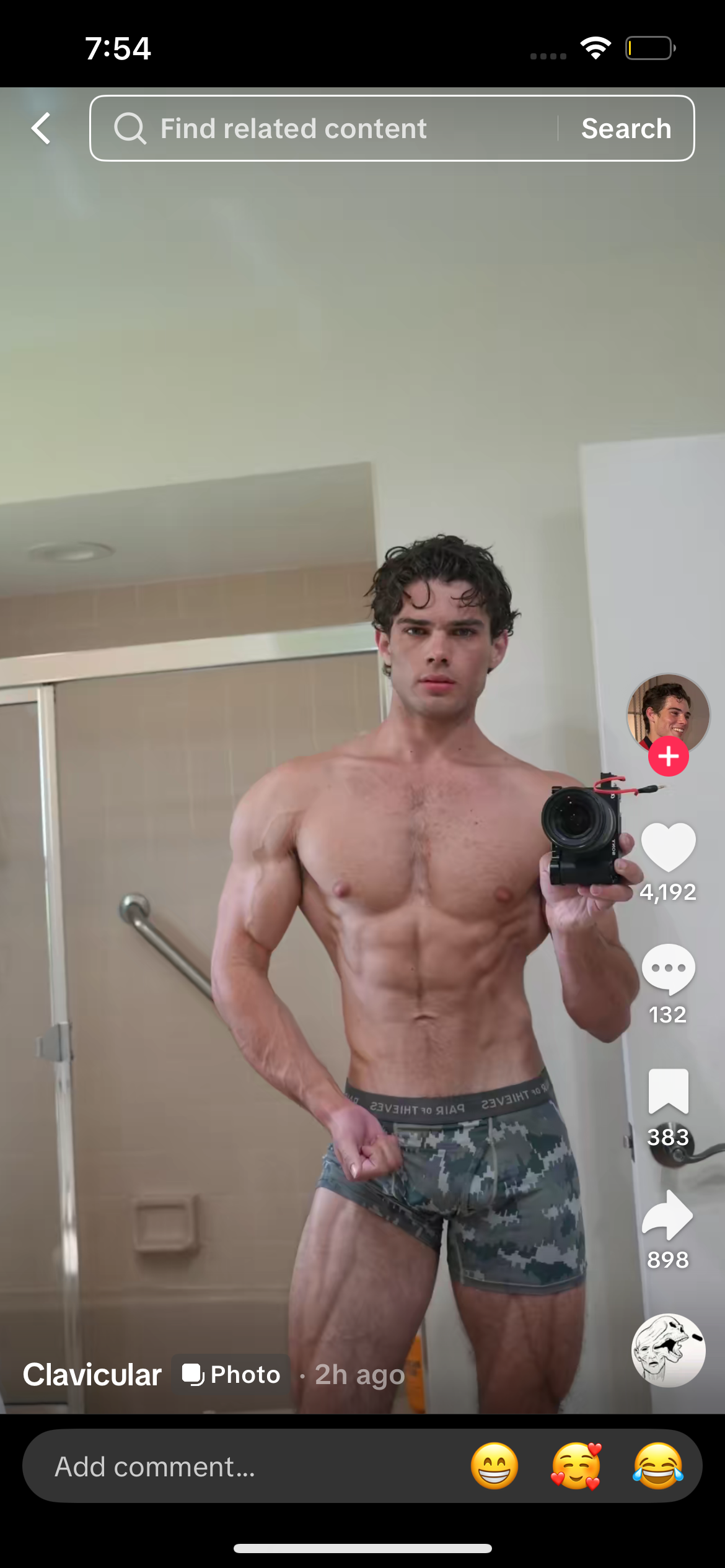Insert the tears of joy emoji
Screen dimensions: 725x1568
(657, 1466)
